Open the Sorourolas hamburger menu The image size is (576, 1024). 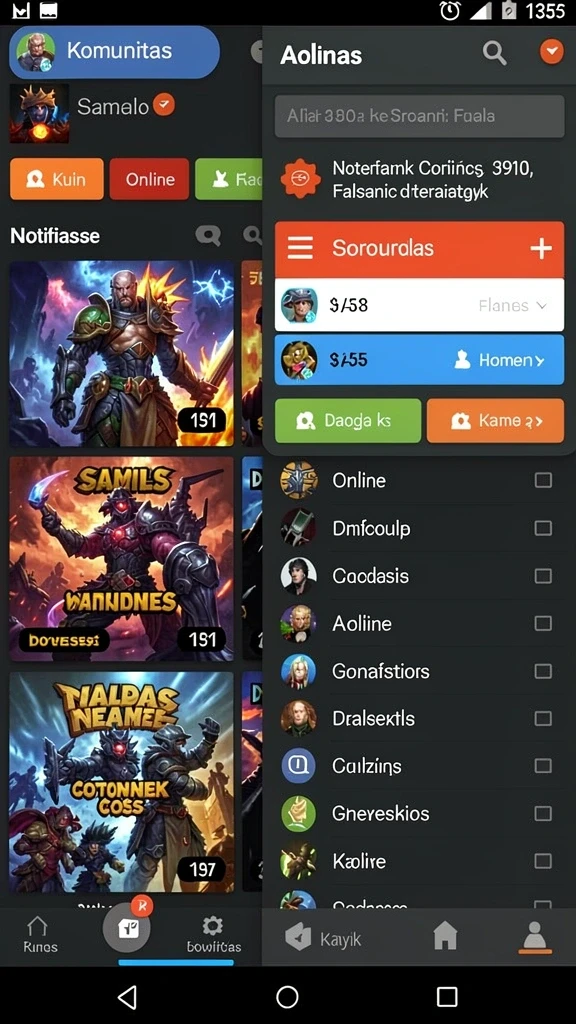pos(300,248)
